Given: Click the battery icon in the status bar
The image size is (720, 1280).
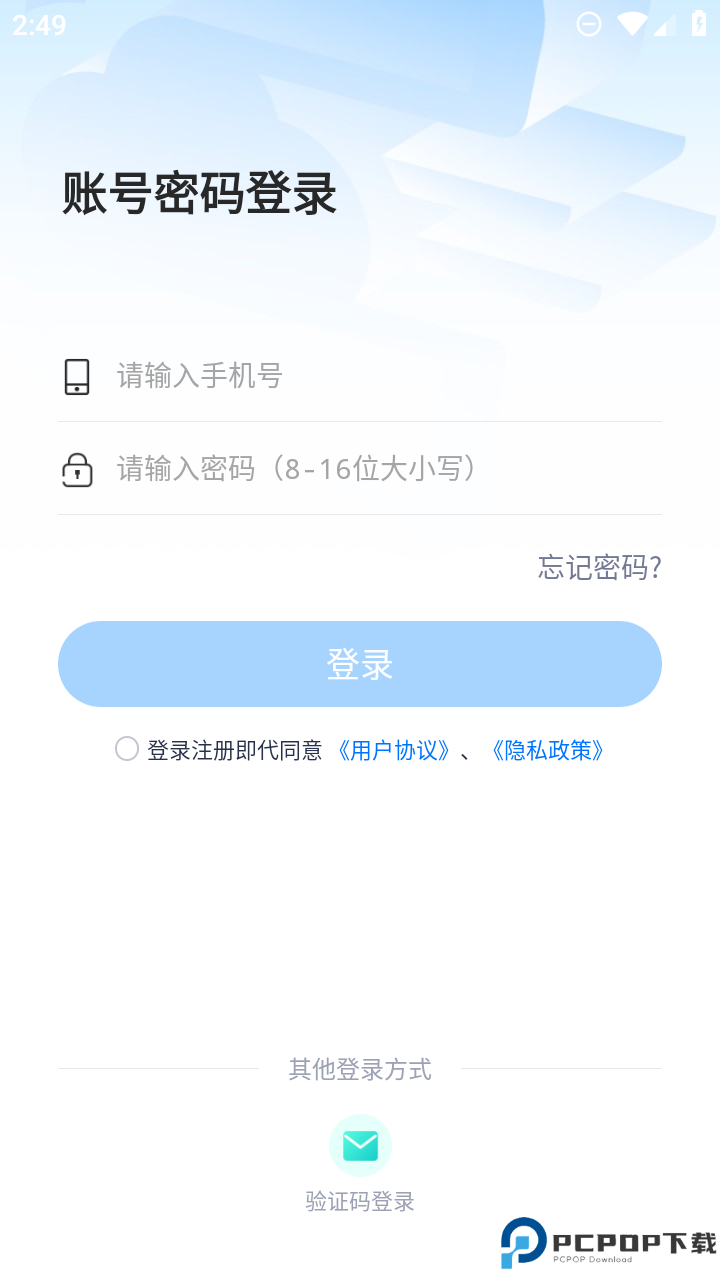Looking at the screenshot, I should pyautogui.click(x=697, y=24).
